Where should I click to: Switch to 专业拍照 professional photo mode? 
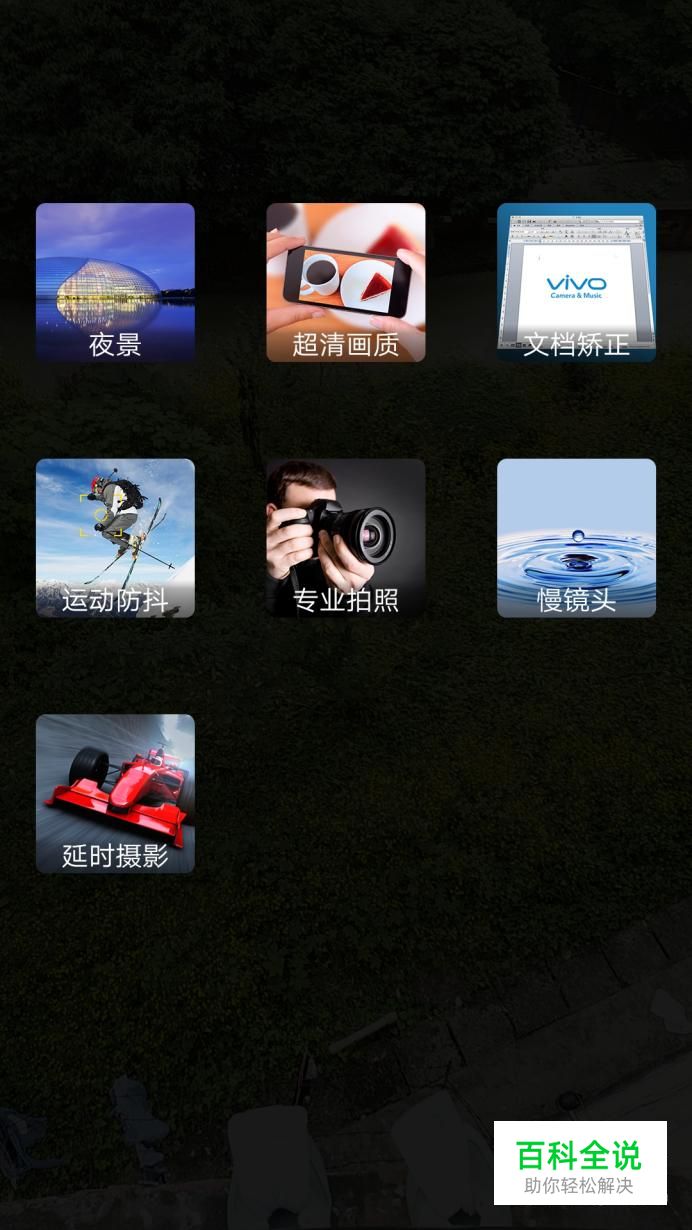coord(346,538)
